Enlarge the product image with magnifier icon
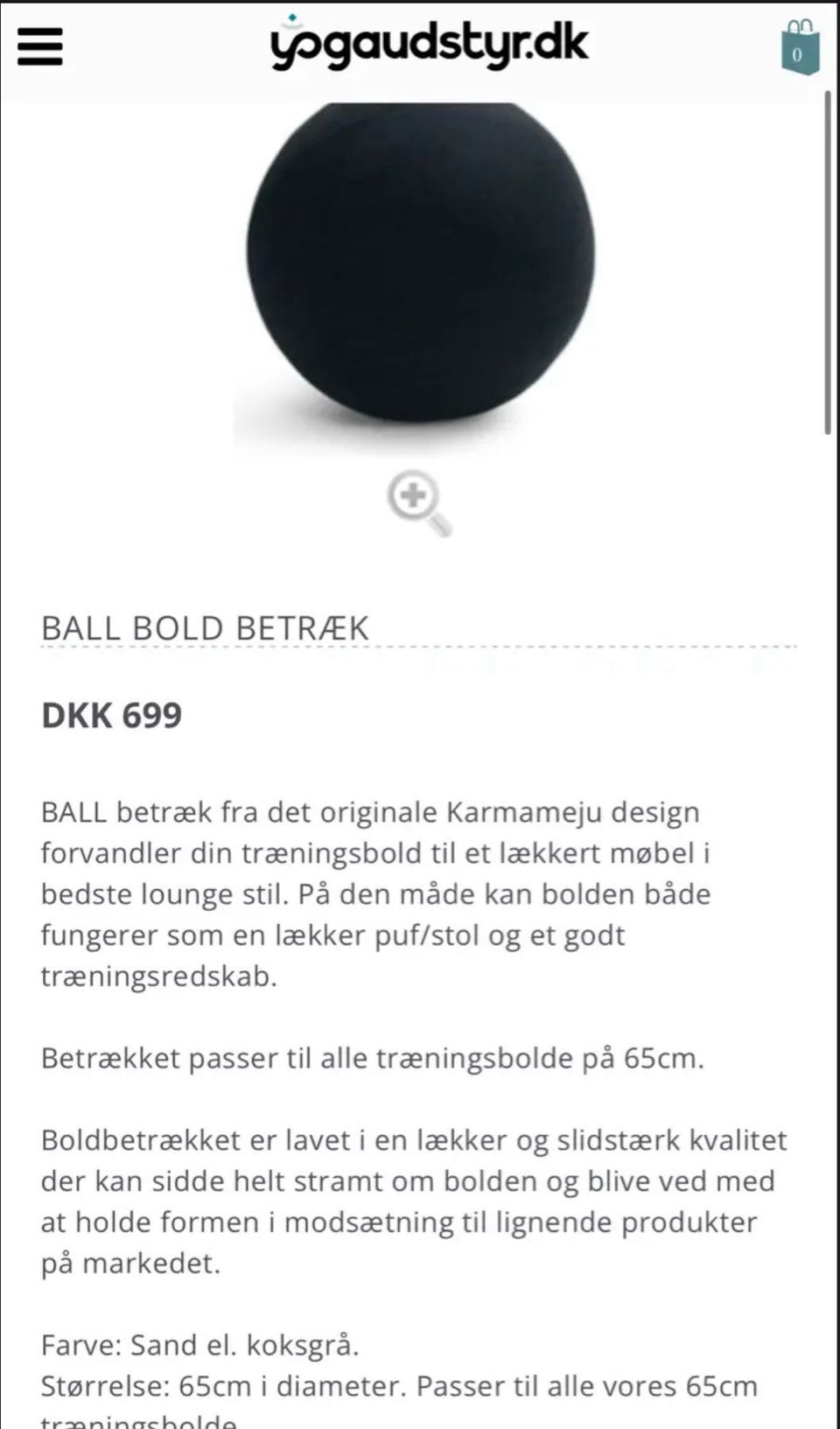 pyautogui.click(x=420, y=503)
